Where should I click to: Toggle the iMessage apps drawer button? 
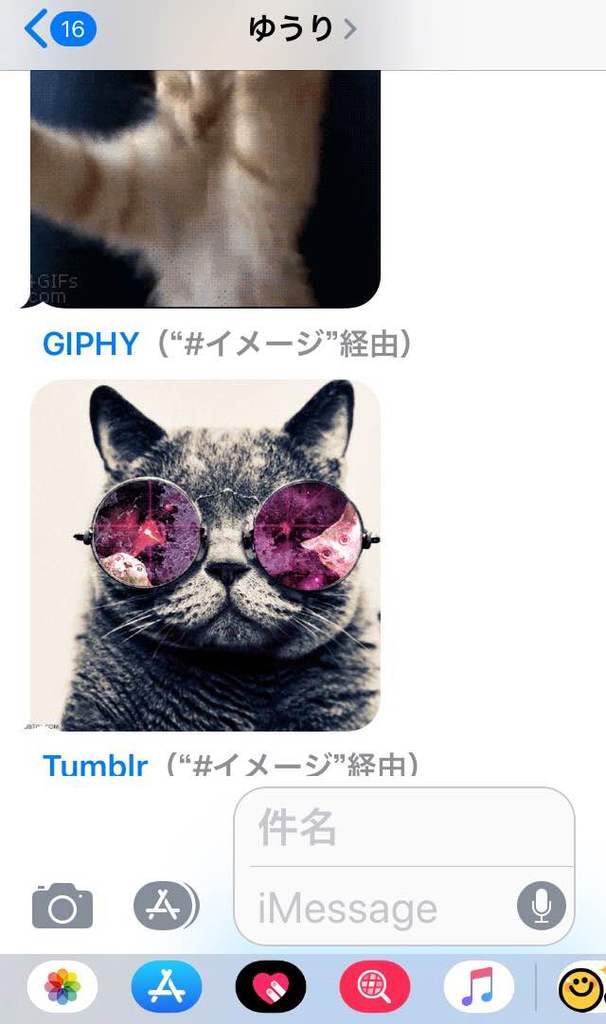click(x=164, y=906)
